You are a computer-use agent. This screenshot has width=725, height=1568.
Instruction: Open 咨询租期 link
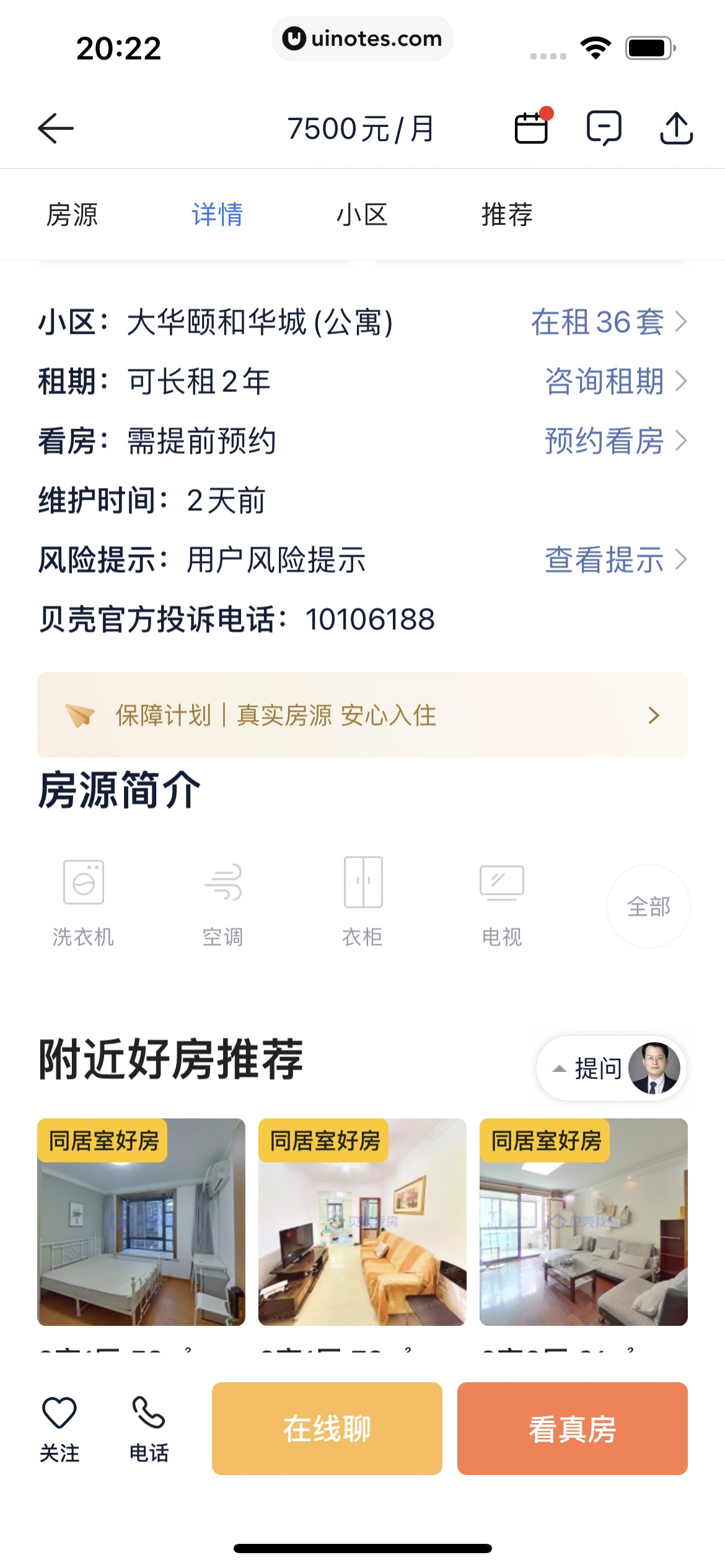pyautogui.click(x=615, y=381)
